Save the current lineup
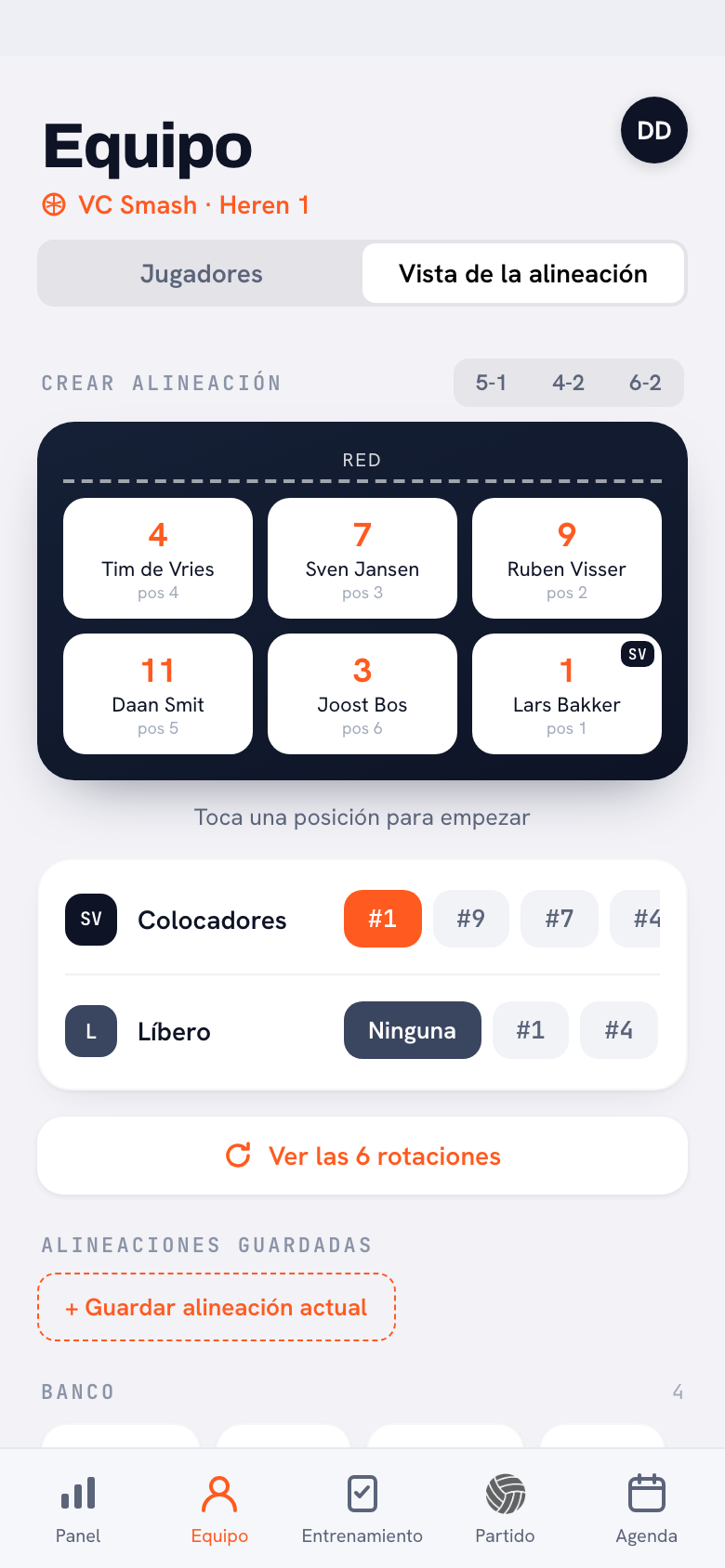 [x=217, y=1307]
